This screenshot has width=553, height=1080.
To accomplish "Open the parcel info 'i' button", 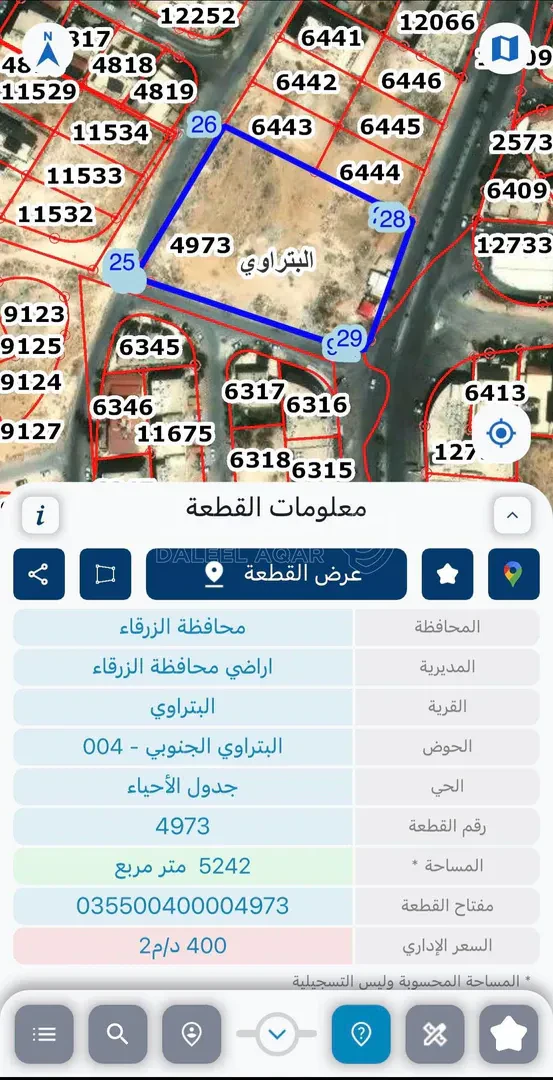I will point(40,515).
